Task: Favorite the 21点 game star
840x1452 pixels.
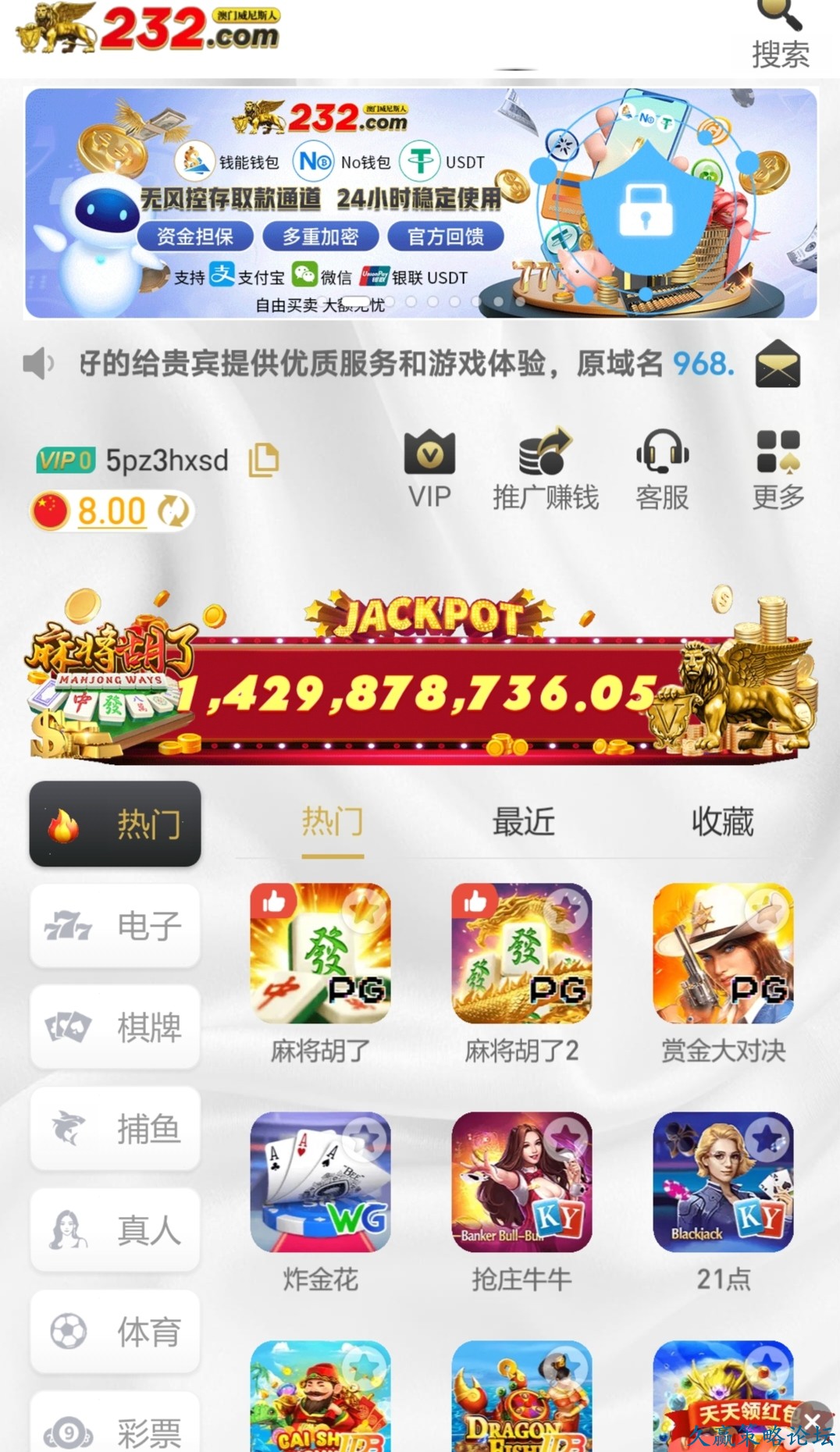Action: pyautogui.click(x=768, y=1138)
